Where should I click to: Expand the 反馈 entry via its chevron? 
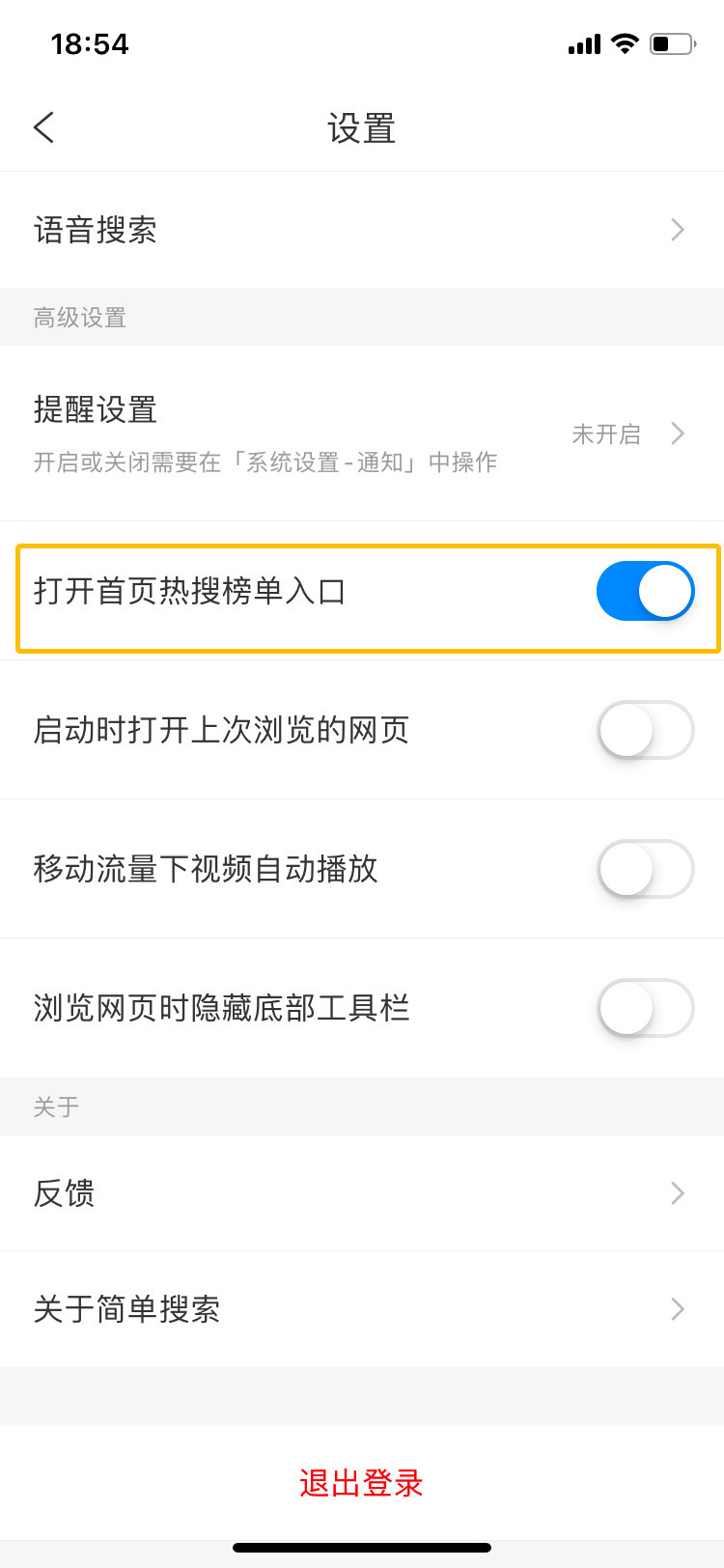point(677,1193)
